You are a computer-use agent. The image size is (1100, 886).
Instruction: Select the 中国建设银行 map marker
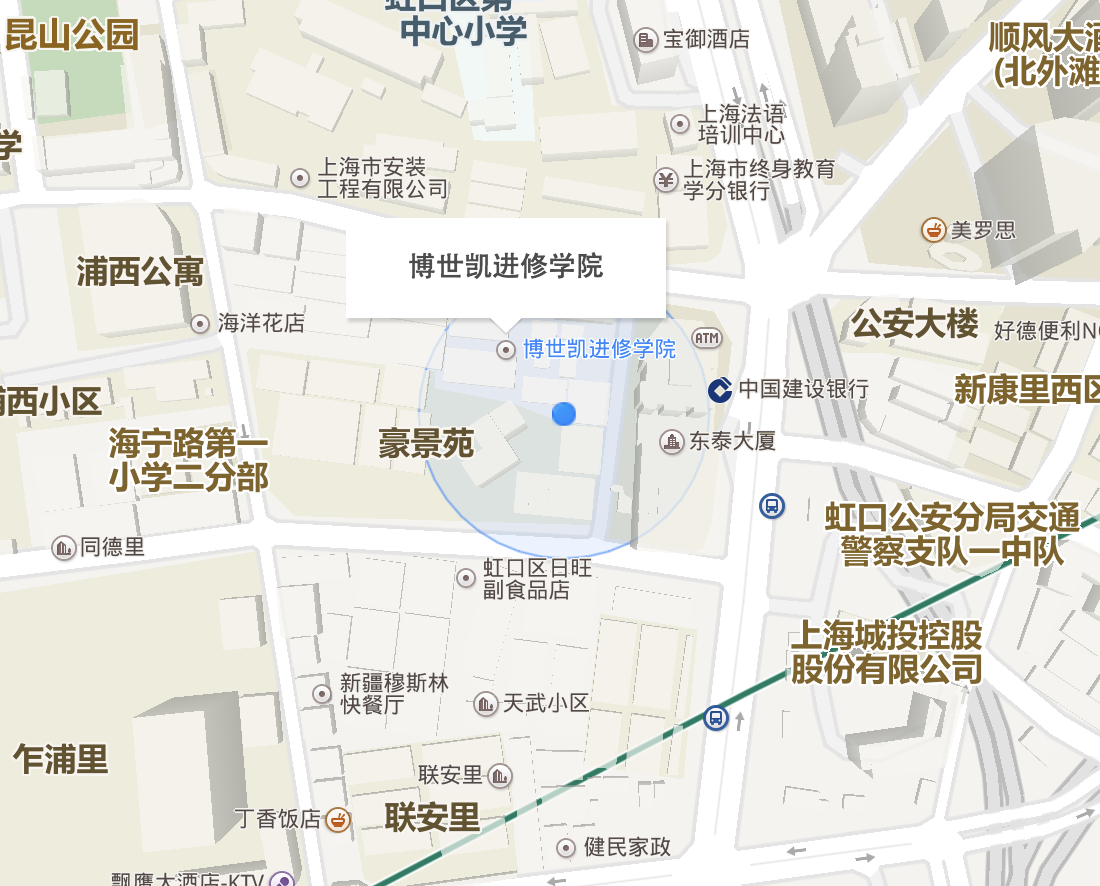(x=720, y=390)
